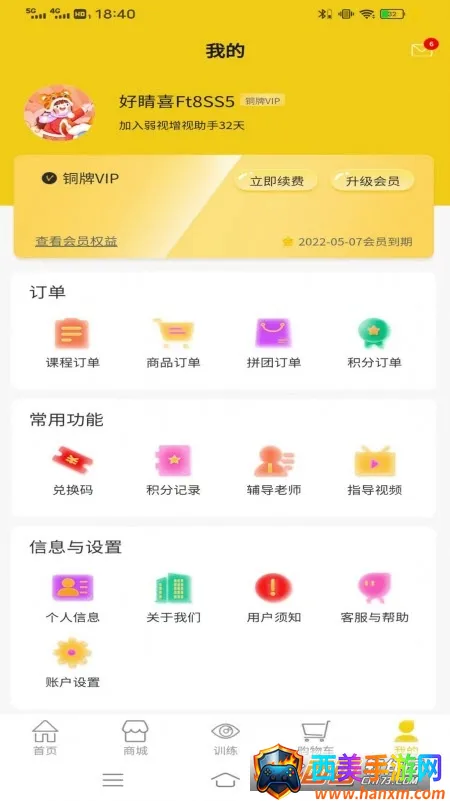
Task: Open the 查看会员权益 link
Action: [x=76, y=242]
